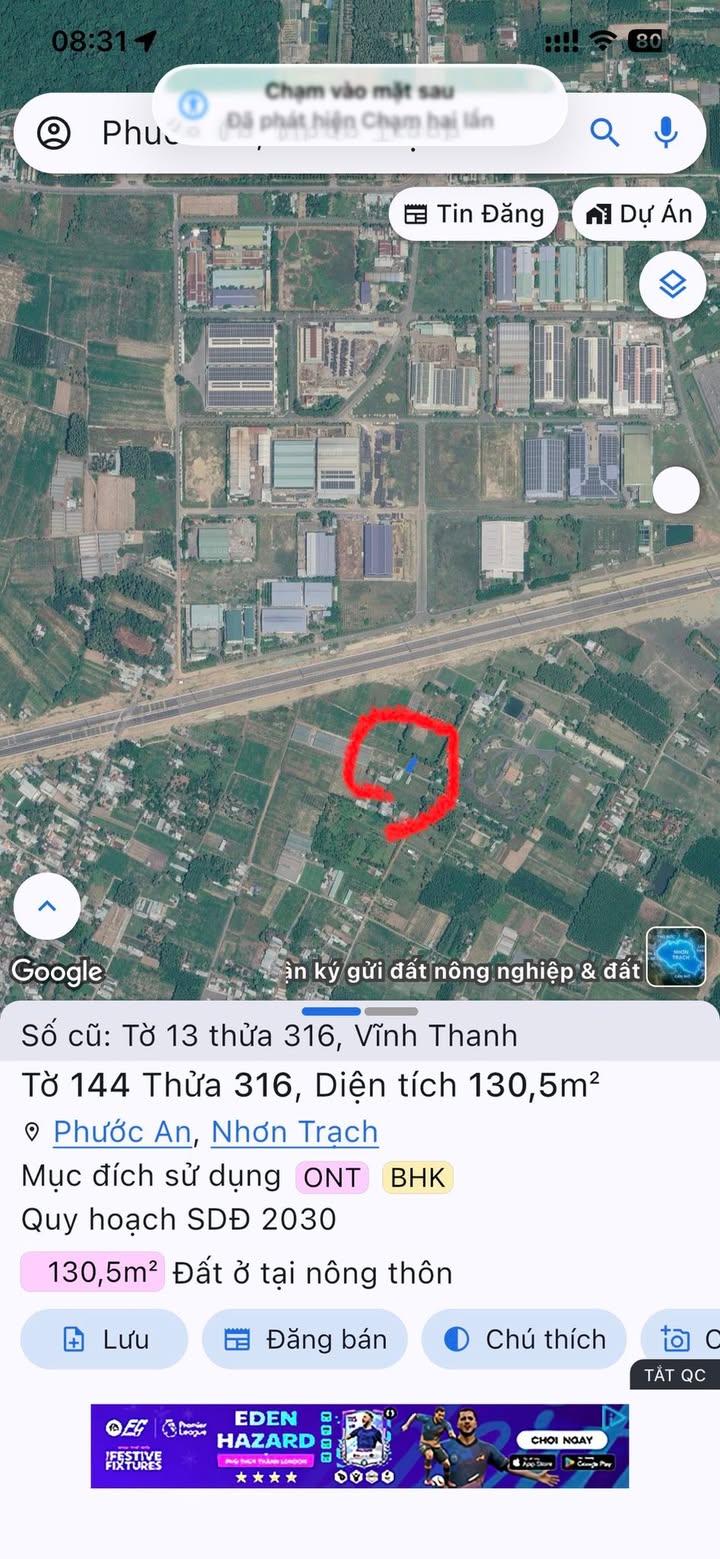This screenshot has width=720, height=1559.
Task: Add a note with Chú thích
Action: [x=524, y=1339]
